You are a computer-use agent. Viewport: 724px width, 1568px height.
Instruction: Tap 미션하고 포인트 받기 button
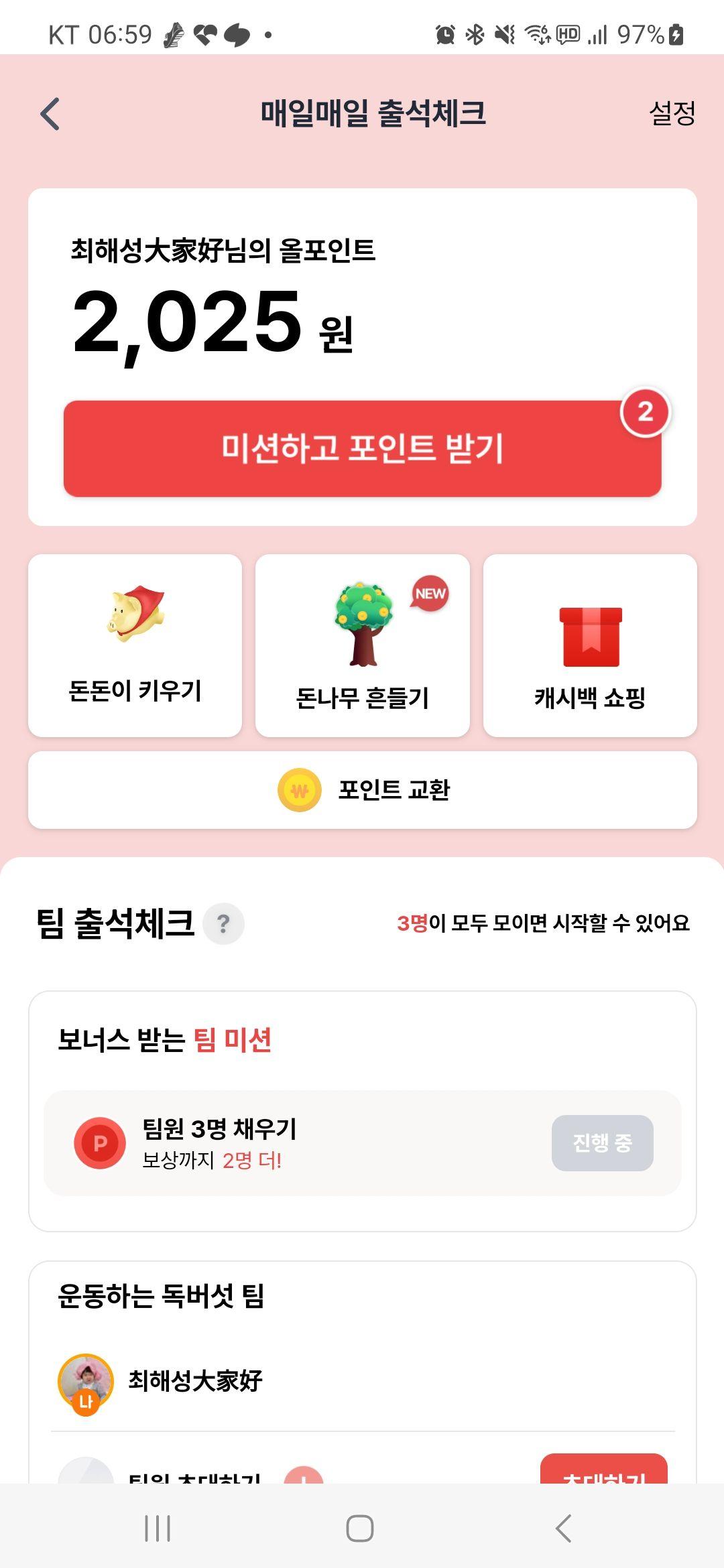click(x=362, y=448)
